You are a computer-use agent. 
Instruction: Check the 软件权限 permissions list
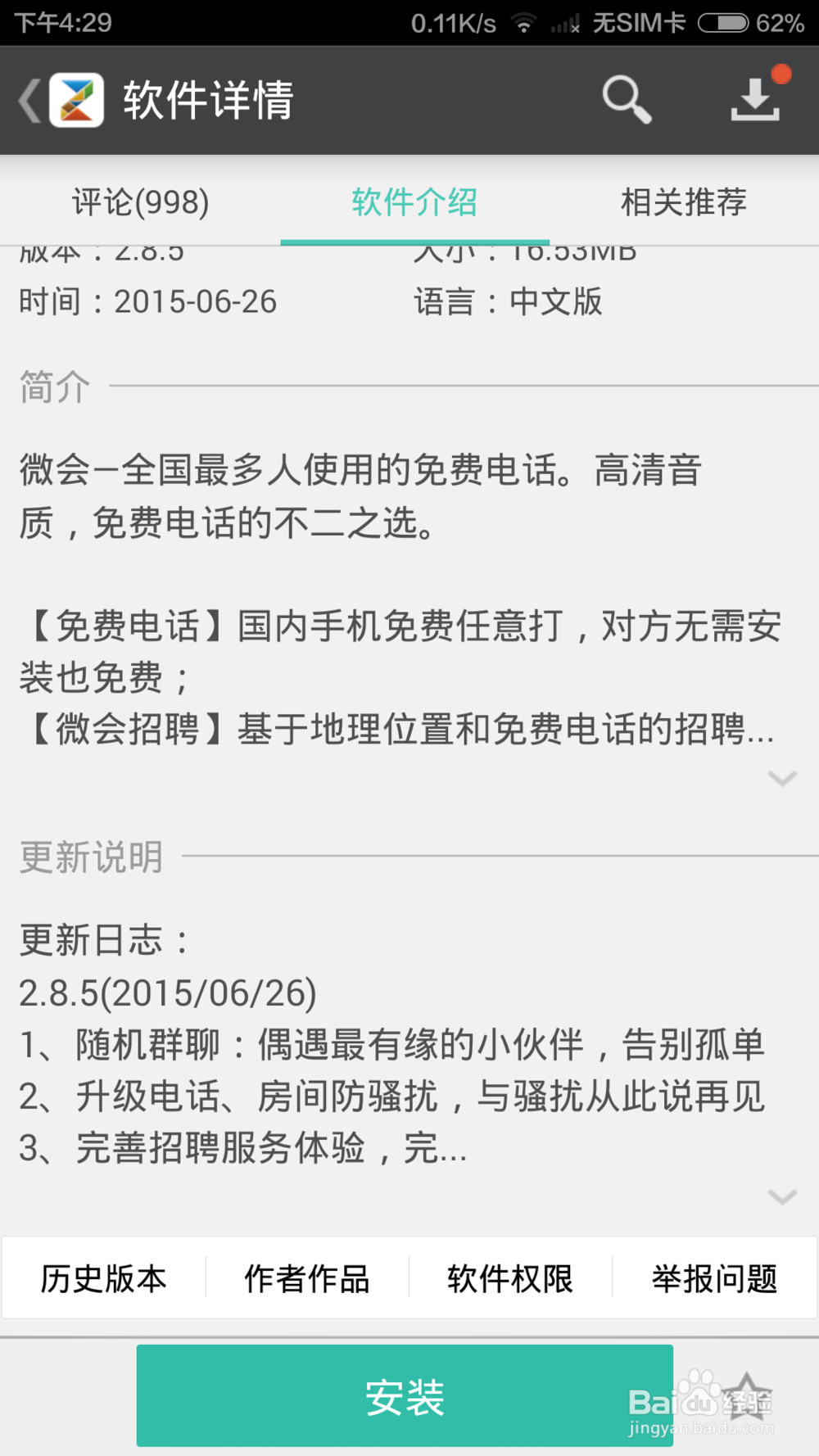pyautogui.click(x=509, y=1278)
